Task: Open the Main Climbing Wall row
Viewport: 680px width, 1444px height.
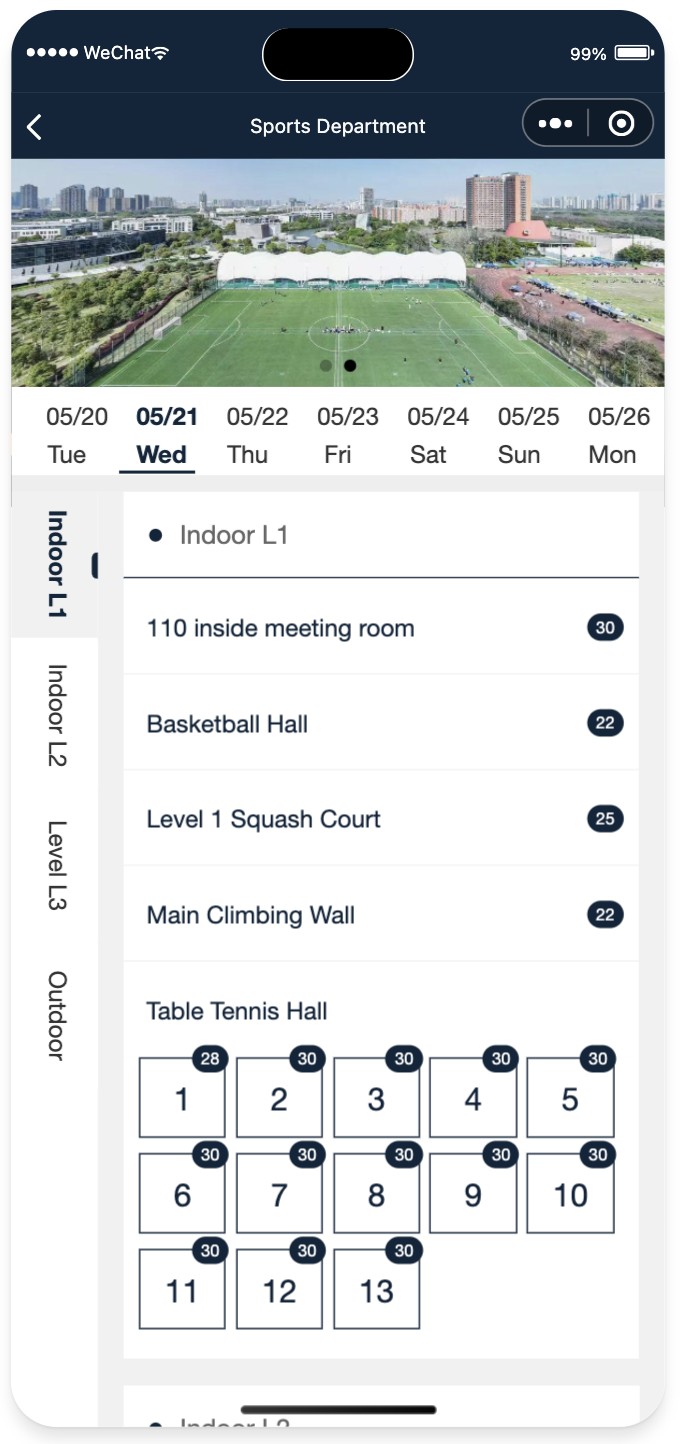Action: tap(381, 915)
